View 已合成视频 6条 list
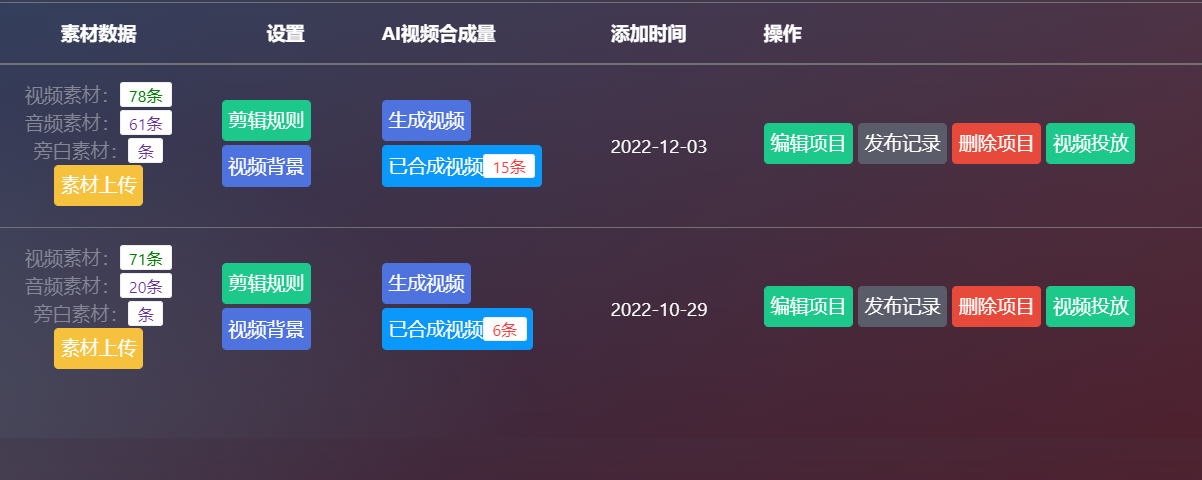Viewport: 1202px width, 480px height. tap(456, 329)
